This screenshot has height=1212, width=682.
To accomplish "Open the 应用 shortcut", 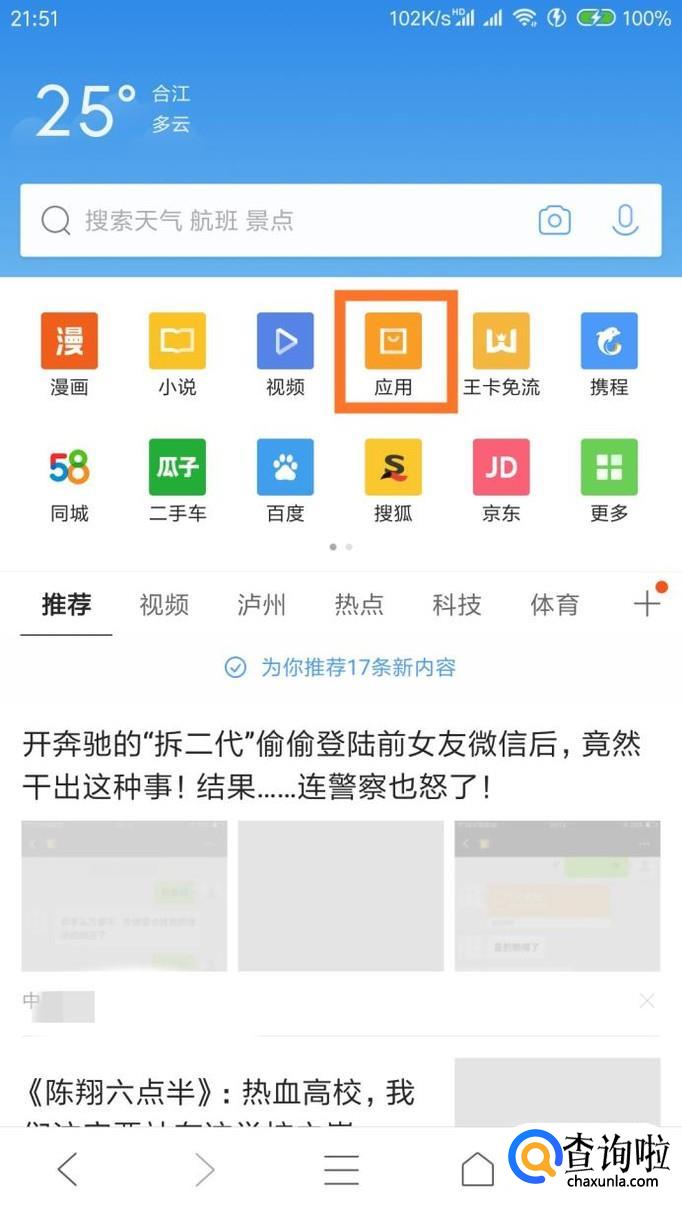I will pos(393,353).
